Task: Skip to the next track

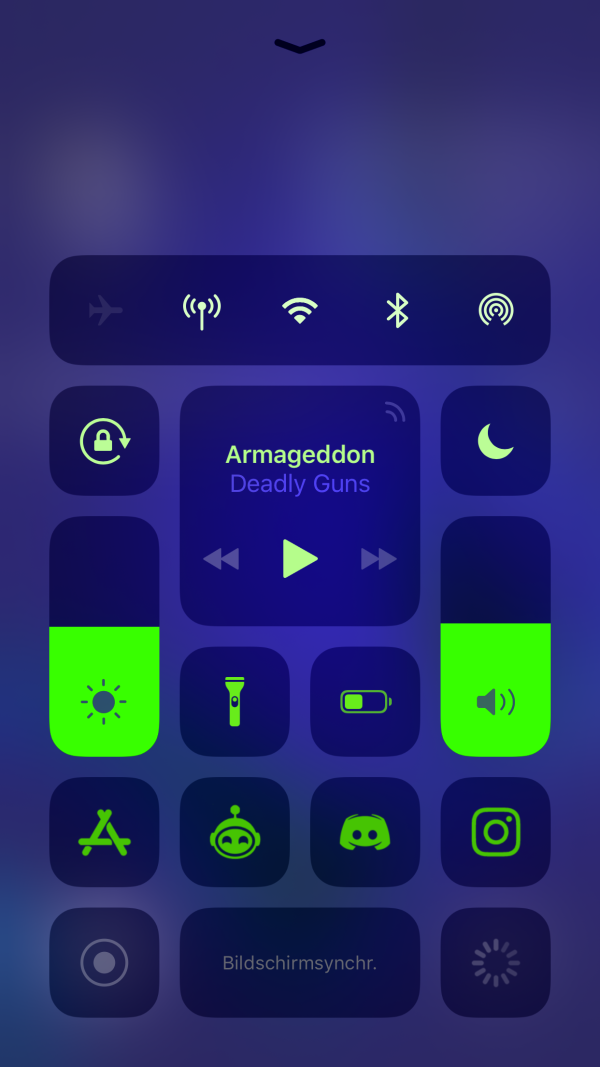Action: 379,558
